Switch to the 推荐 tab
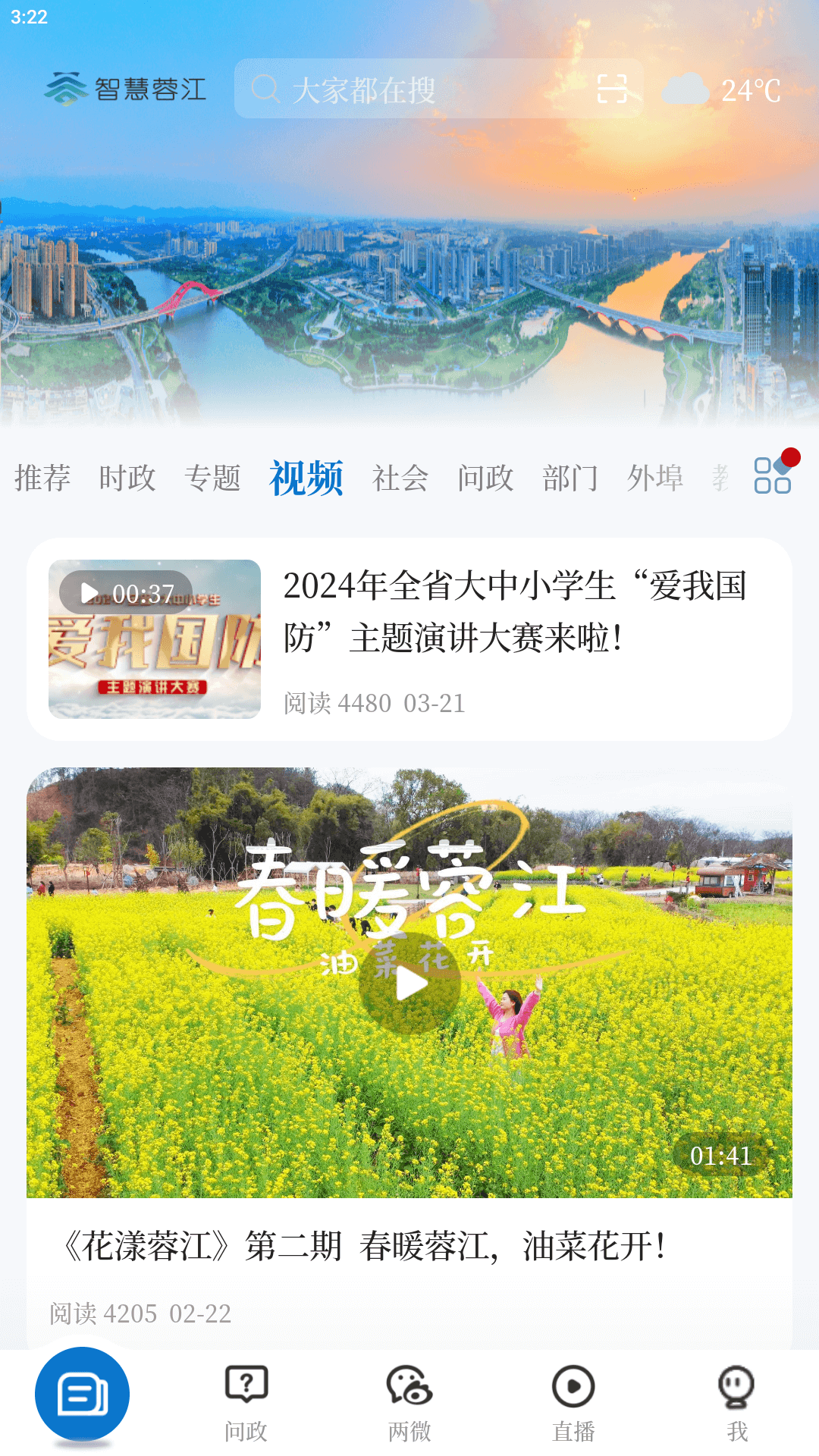 pyautogui.click(x=43, y=477)
